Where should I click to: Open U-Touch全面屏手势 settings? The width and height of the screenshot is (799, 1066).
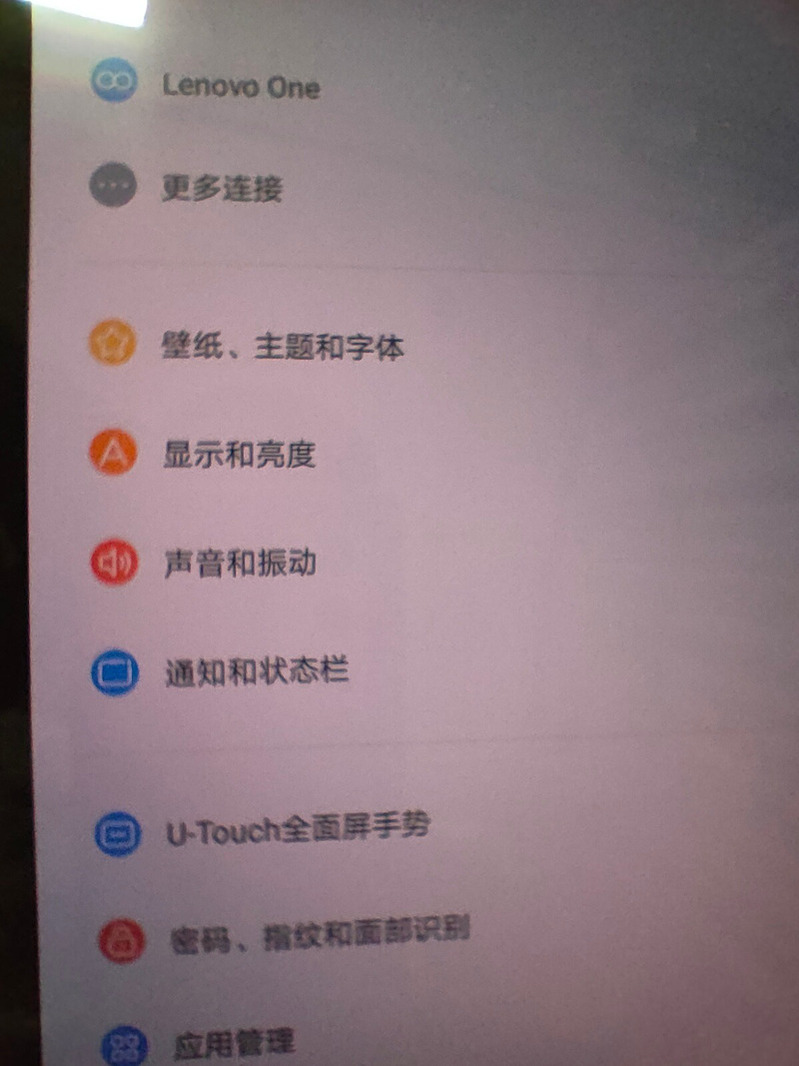coord(297,831)
